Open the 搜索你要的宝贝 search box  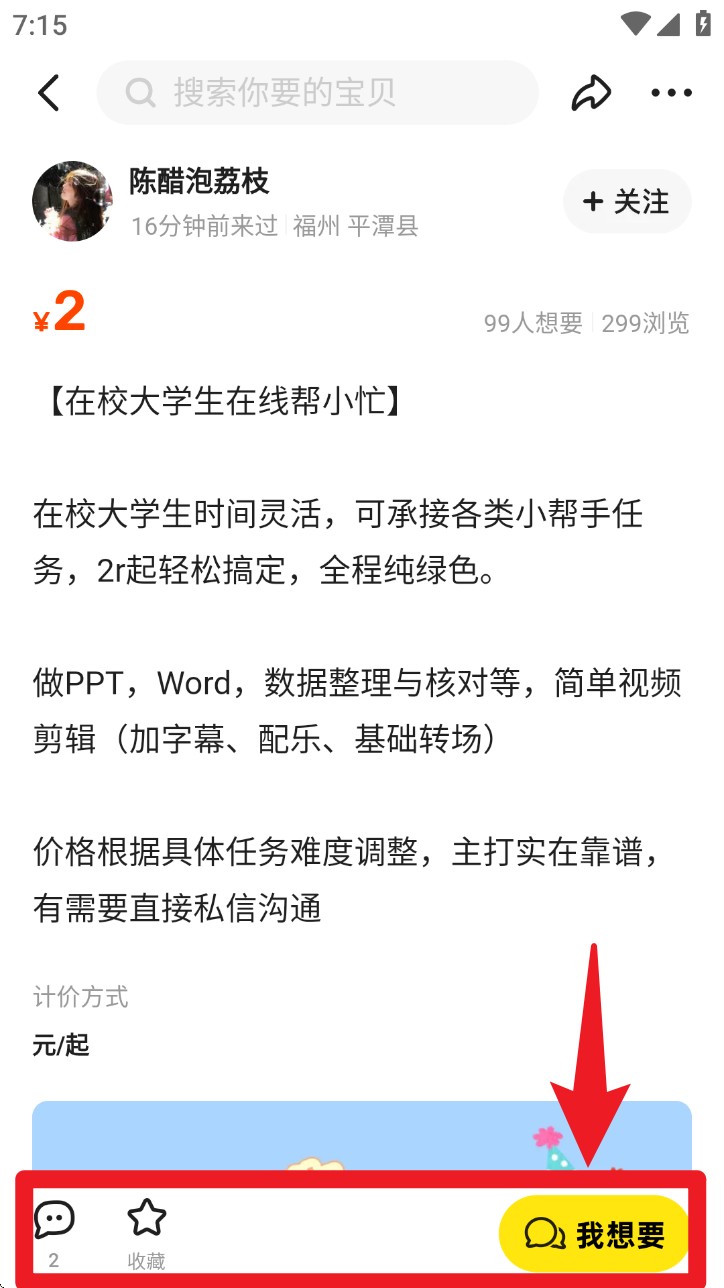317,93
